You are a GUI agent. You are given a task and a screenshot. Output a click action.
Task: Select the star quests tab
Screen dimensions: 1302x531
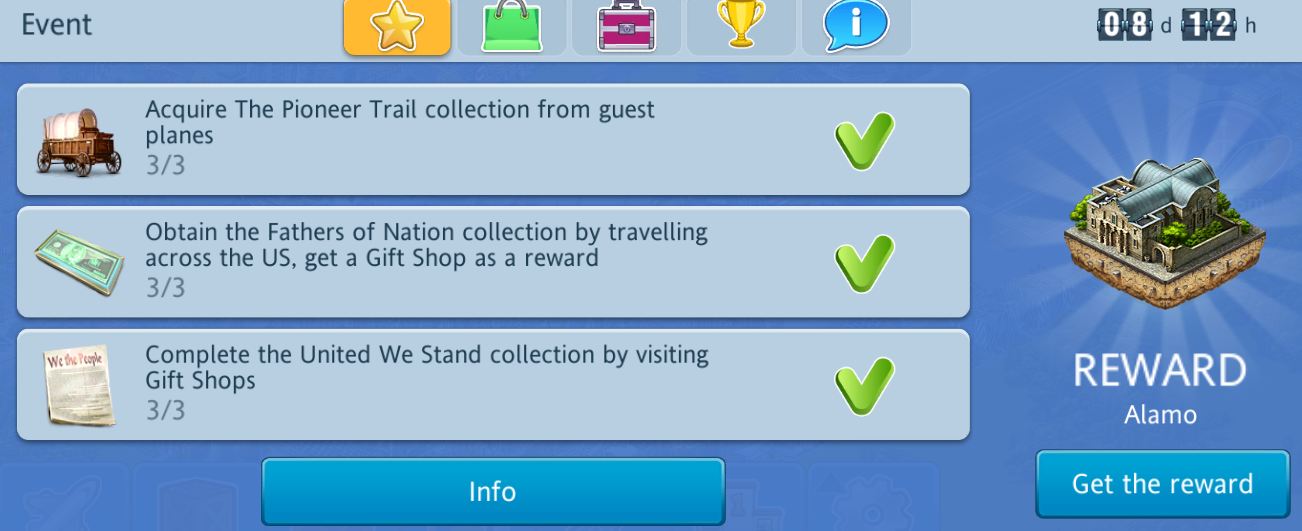click(397, 27)
